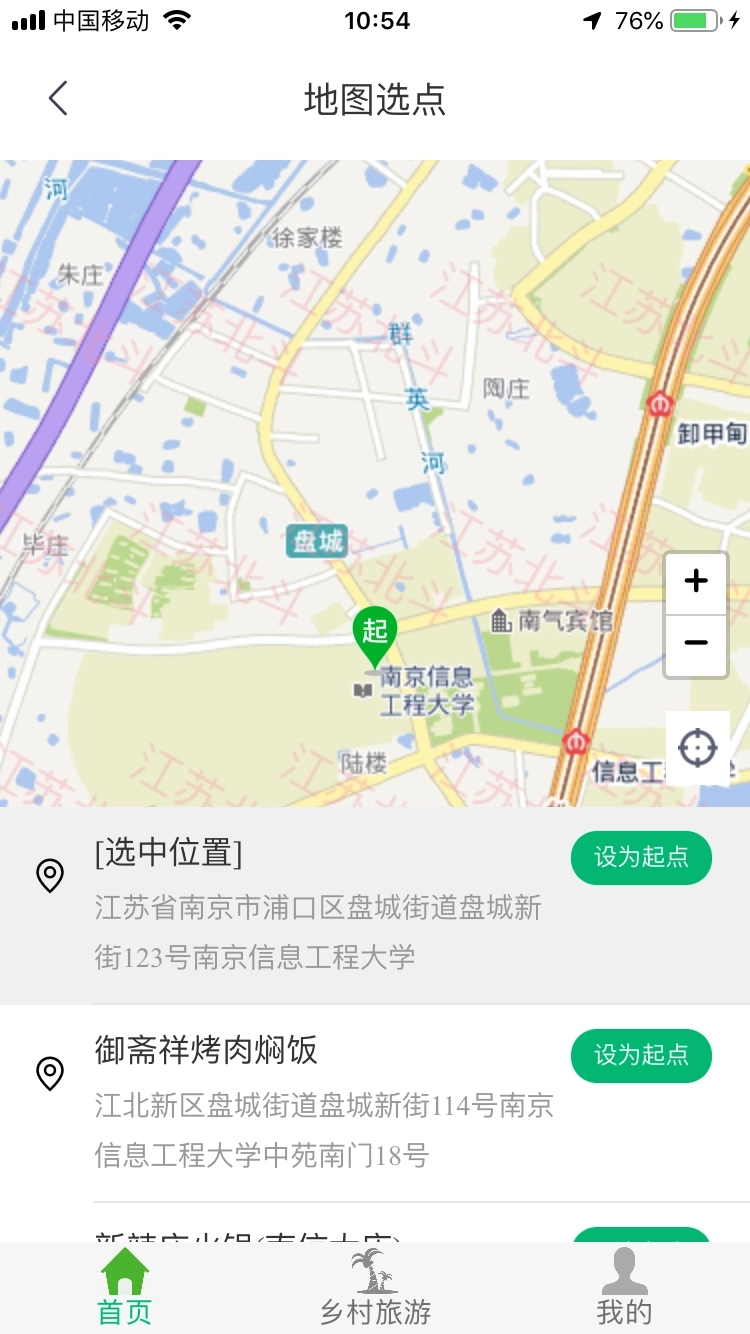Viewport: 750px width, 1334px height.
Task: Zoom out on the map
Action: coord(696,643)
